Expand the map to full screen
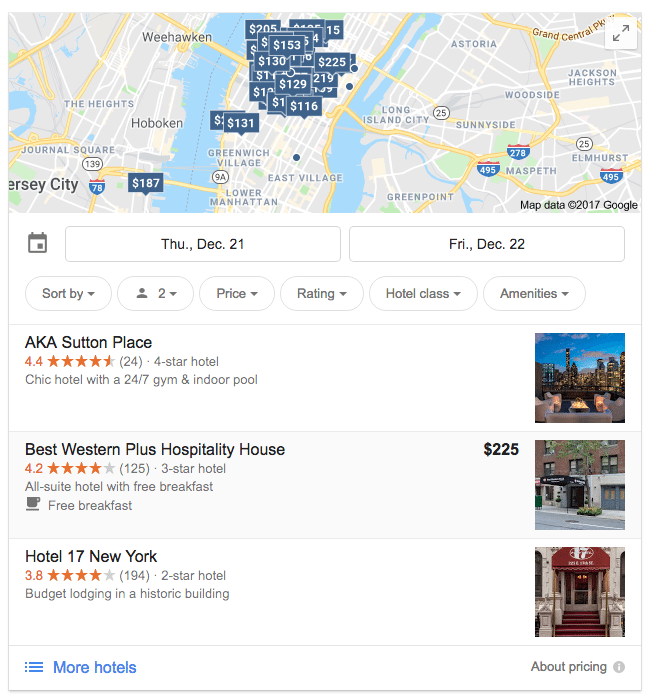The image size is (651, 699). (621, 34)
